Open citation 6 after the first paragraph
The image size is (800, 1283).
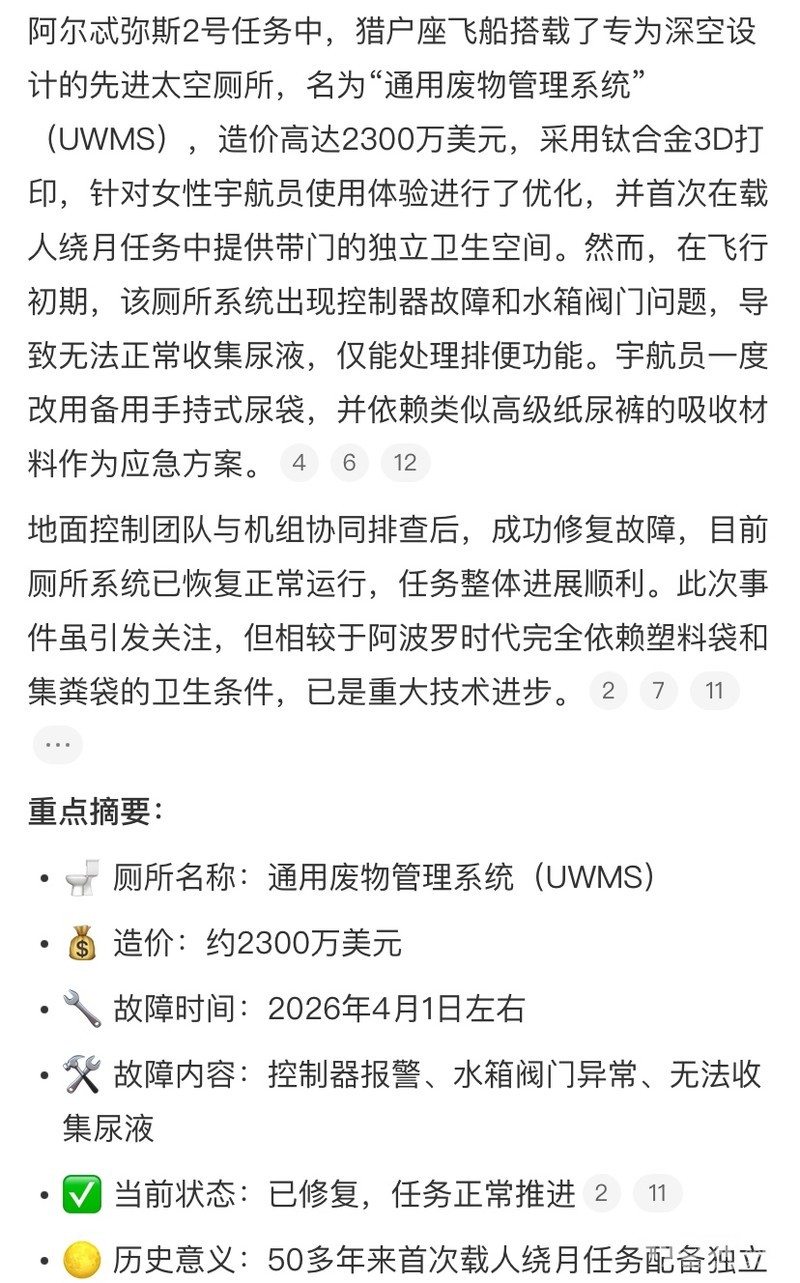pos(349,463)
